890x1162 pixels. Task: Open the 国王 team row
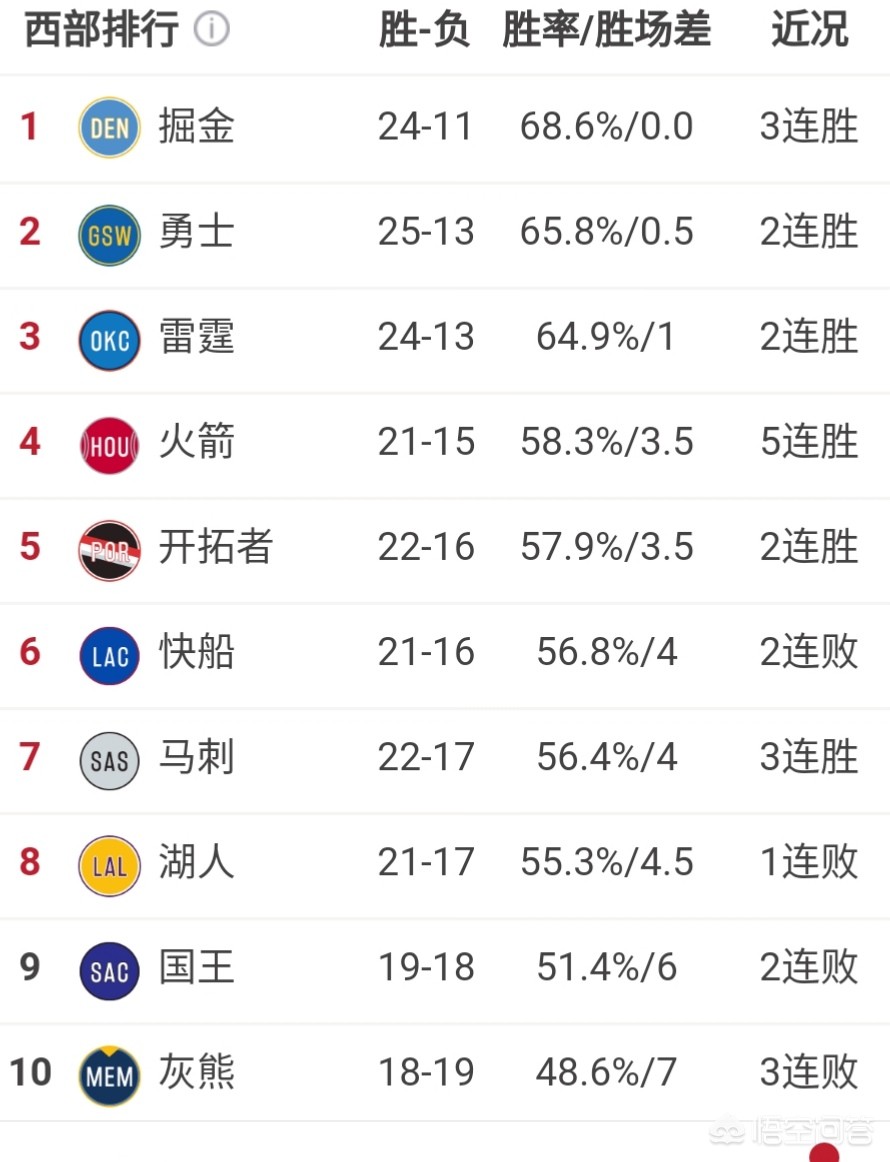pos(196,967)
